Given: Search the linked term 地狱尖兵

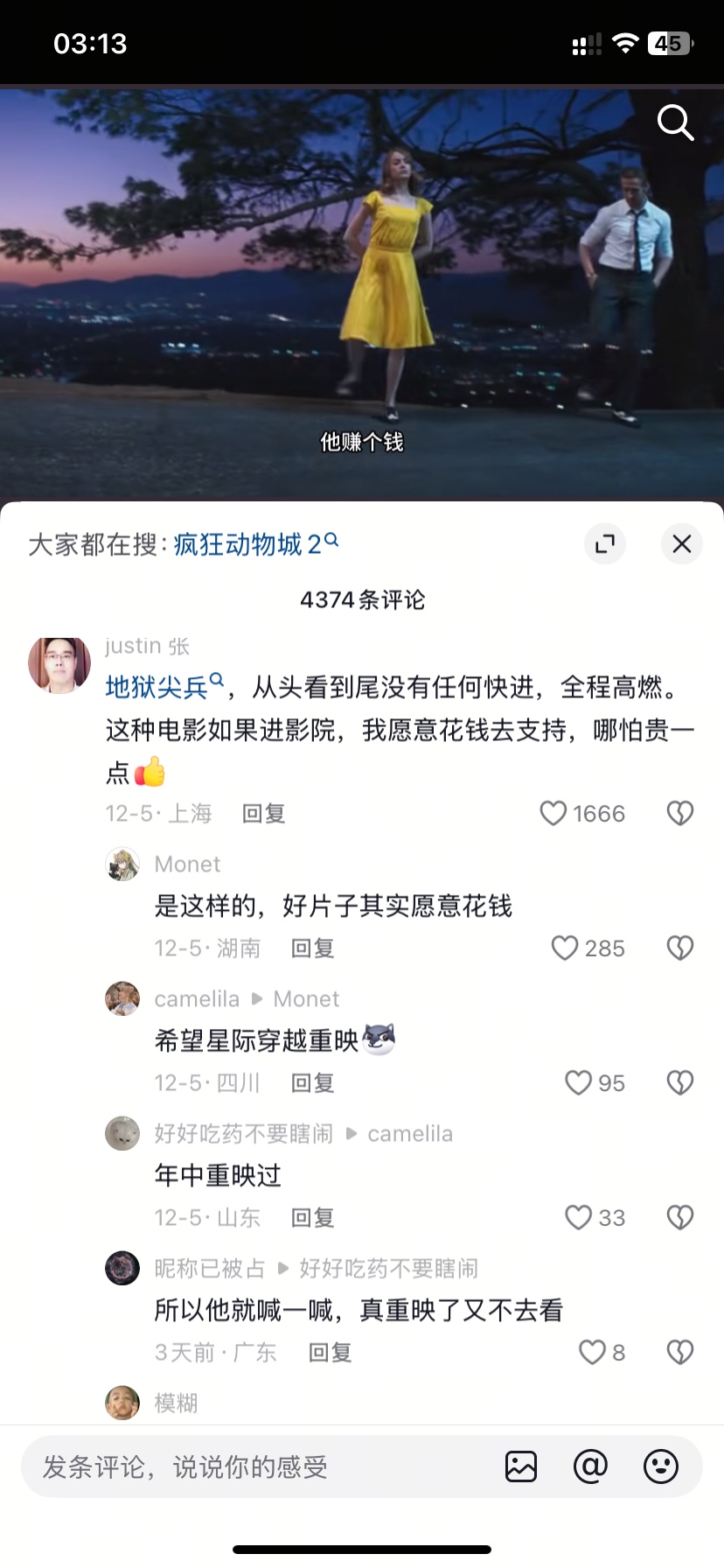Looking at the screenshot, I should tap(164, 687).
